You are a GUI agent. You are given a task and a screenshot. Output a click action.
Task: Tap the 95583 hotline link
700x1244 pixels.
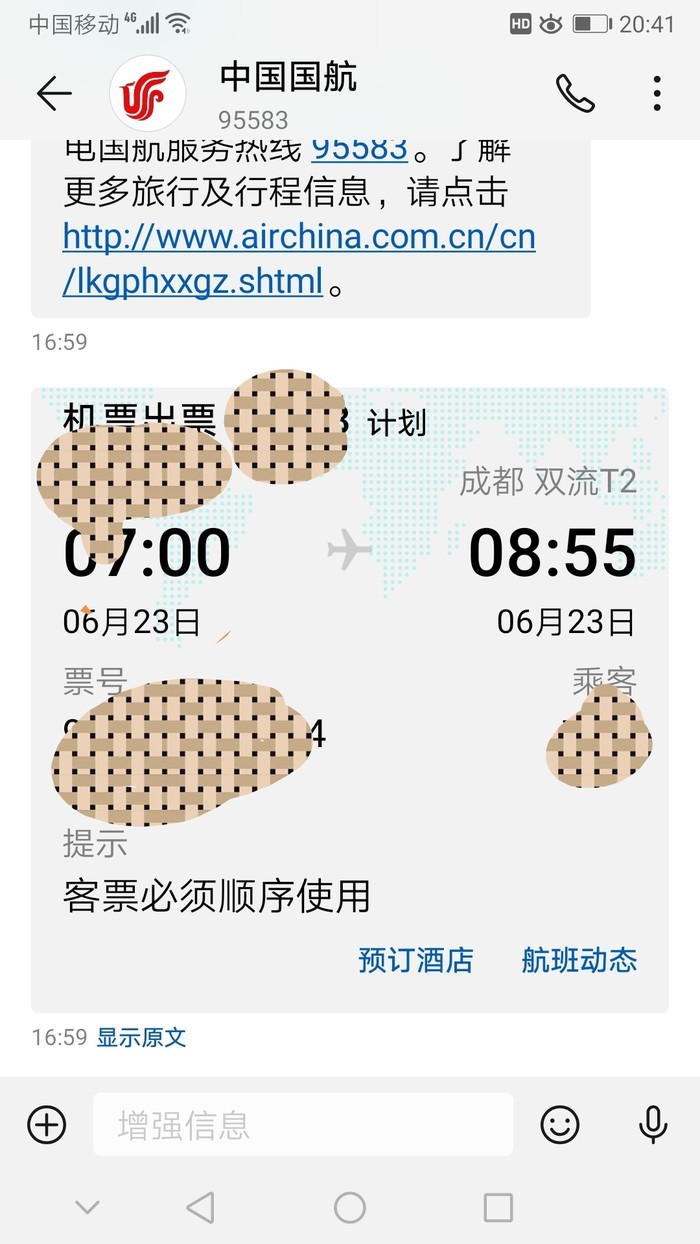click(x=360, y=150)
